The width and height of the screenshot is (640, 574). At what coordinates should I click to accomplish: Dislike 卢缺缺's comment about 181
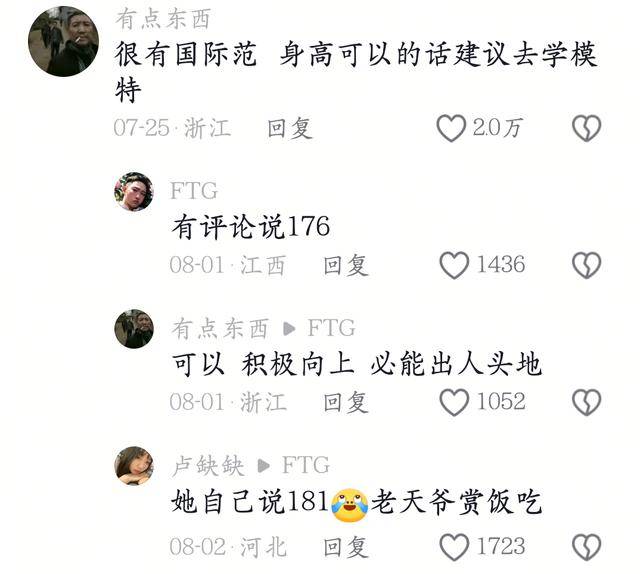point(586,547)
